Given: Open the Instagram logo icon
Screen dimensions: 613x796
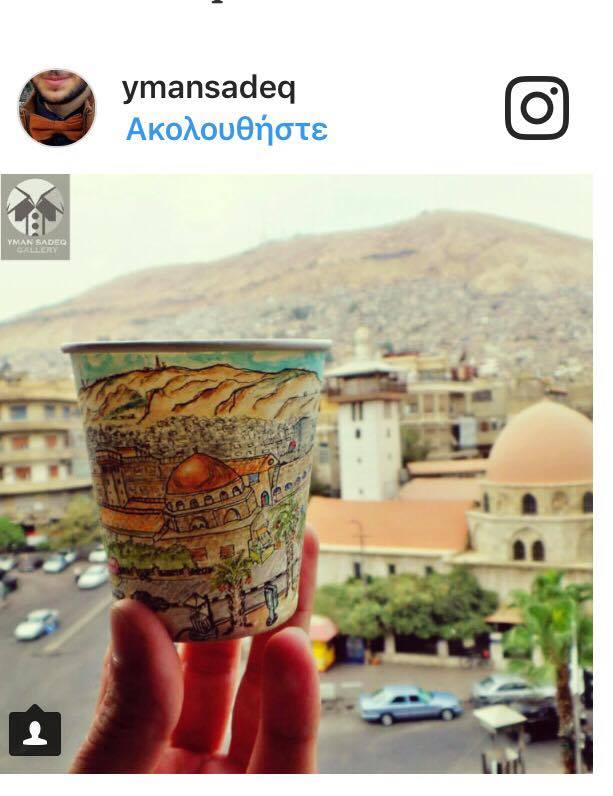Looking at the screenshot, I should 536,108.
